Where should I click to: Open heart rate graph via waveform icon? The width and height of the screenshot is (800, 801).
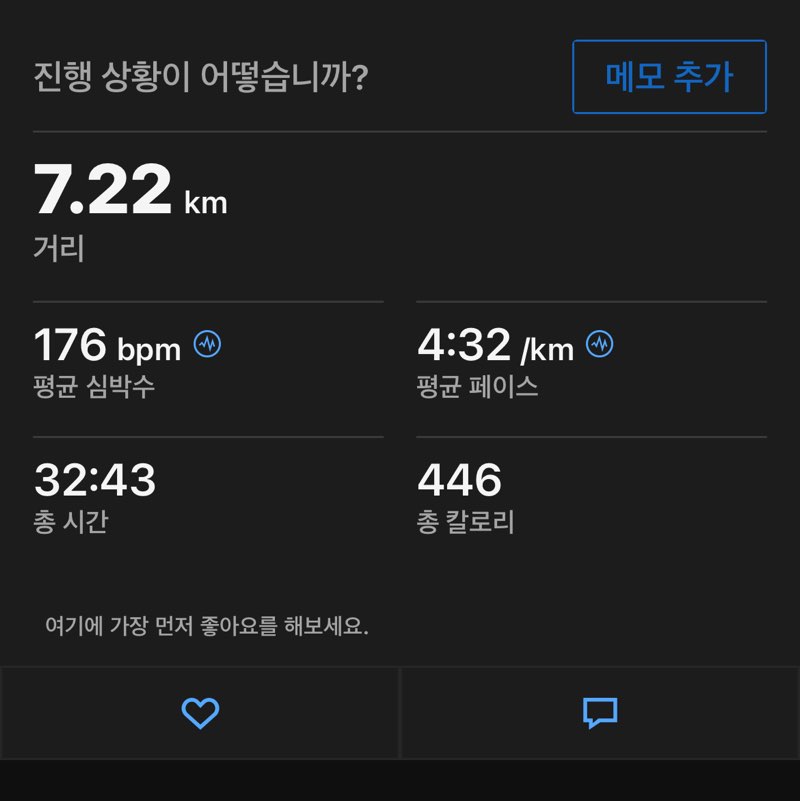pos(207,344)
